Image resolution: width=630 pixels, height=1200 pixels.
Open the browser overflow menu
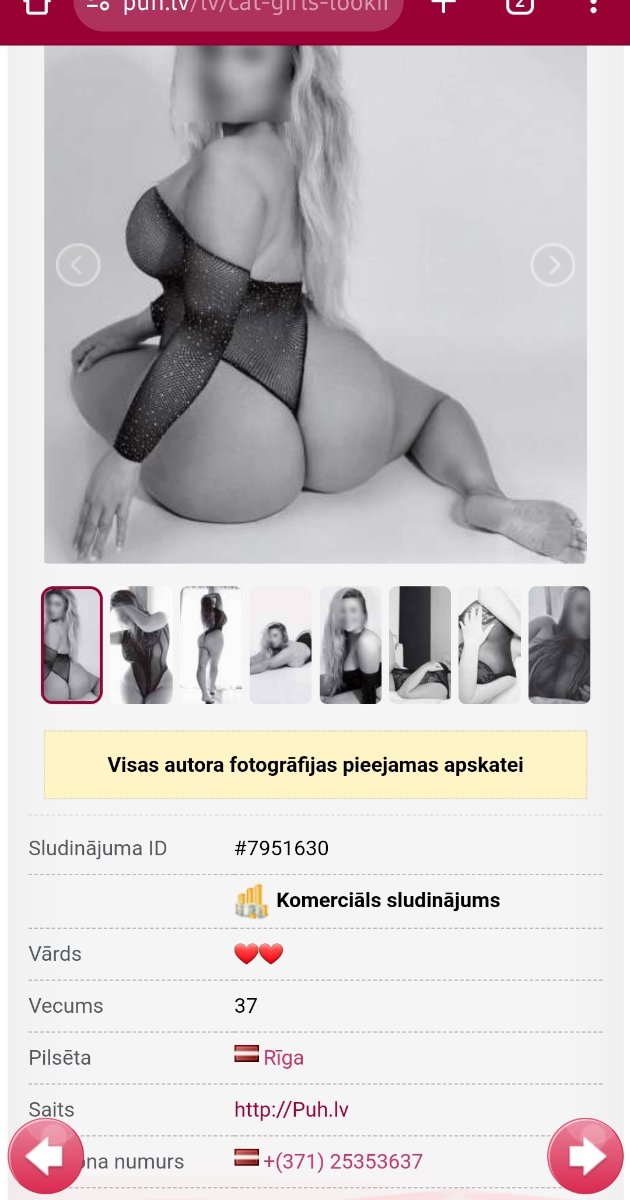click(593, 6)
